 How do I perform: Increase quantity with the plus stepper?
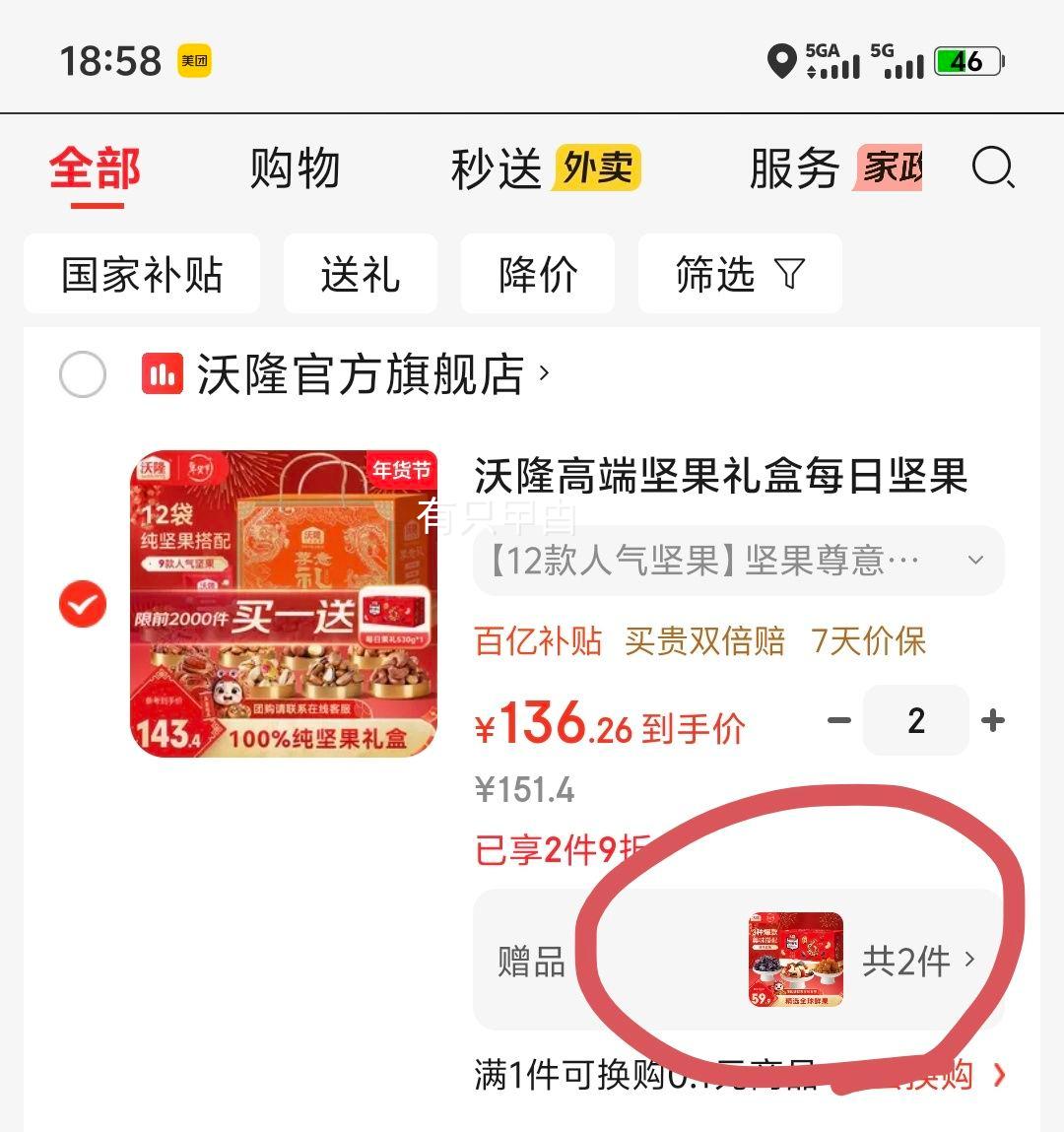[993, 720]
